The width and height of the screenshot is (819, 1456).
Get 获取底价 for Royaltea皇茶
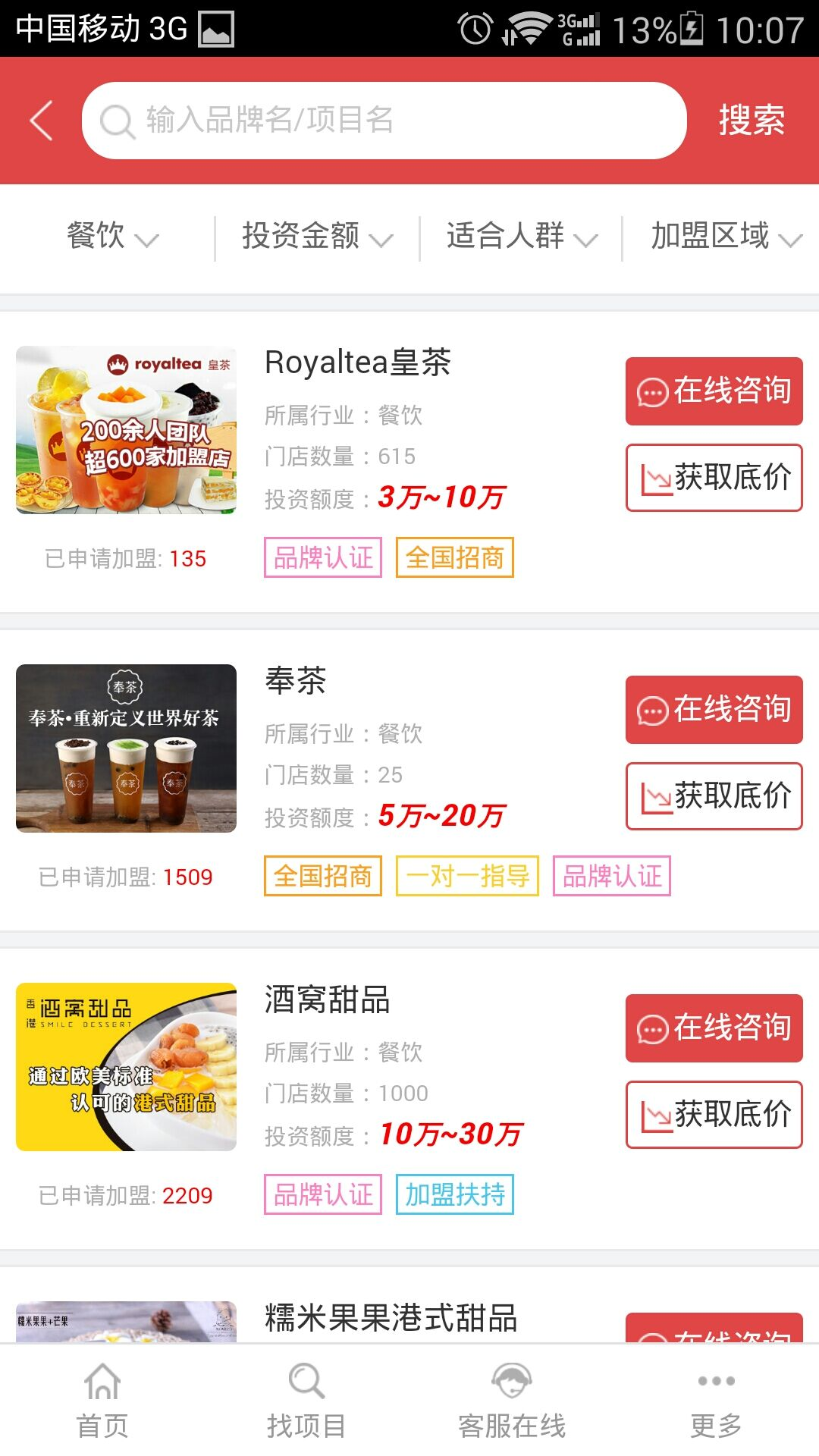(x=714, y=478)
